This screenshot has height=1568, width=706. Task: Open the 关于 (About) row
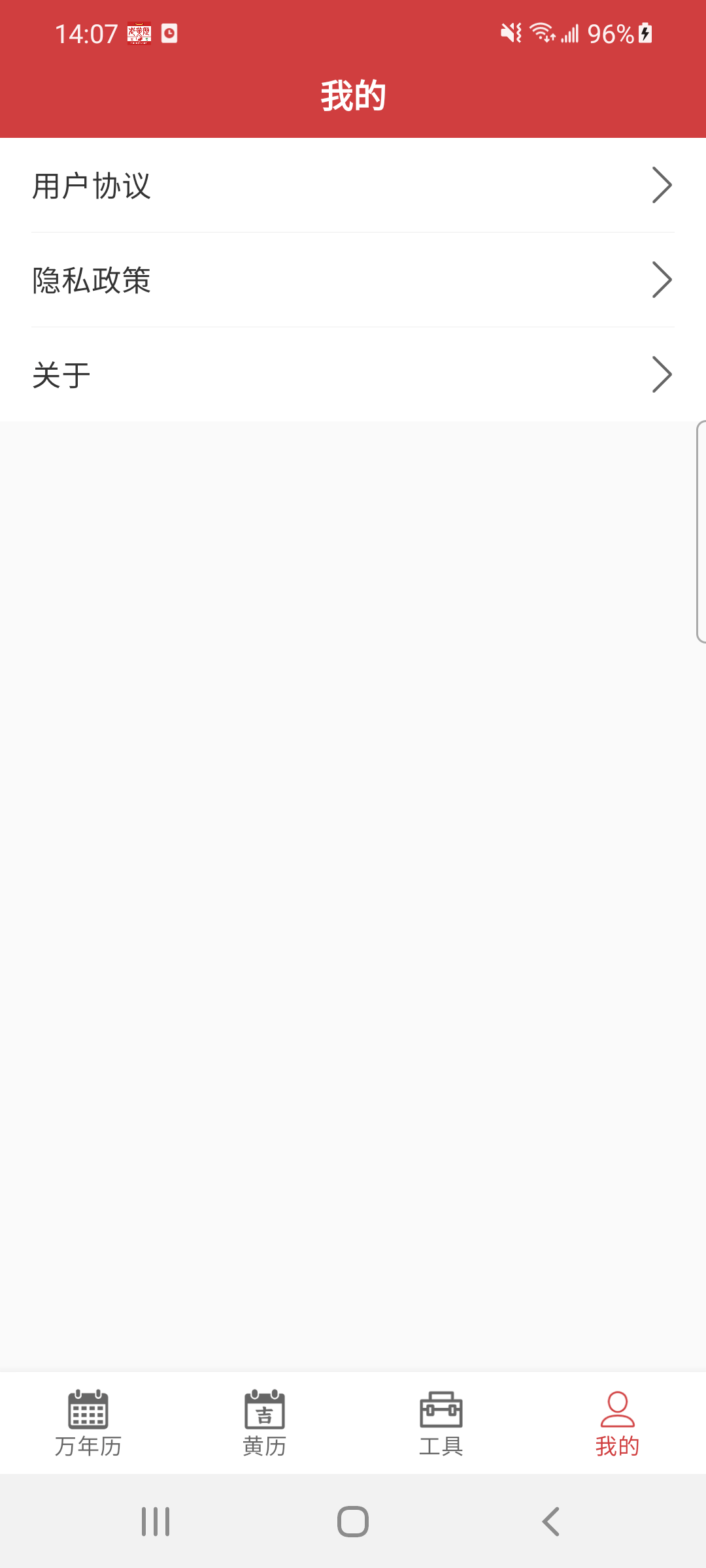coord(353,375)
